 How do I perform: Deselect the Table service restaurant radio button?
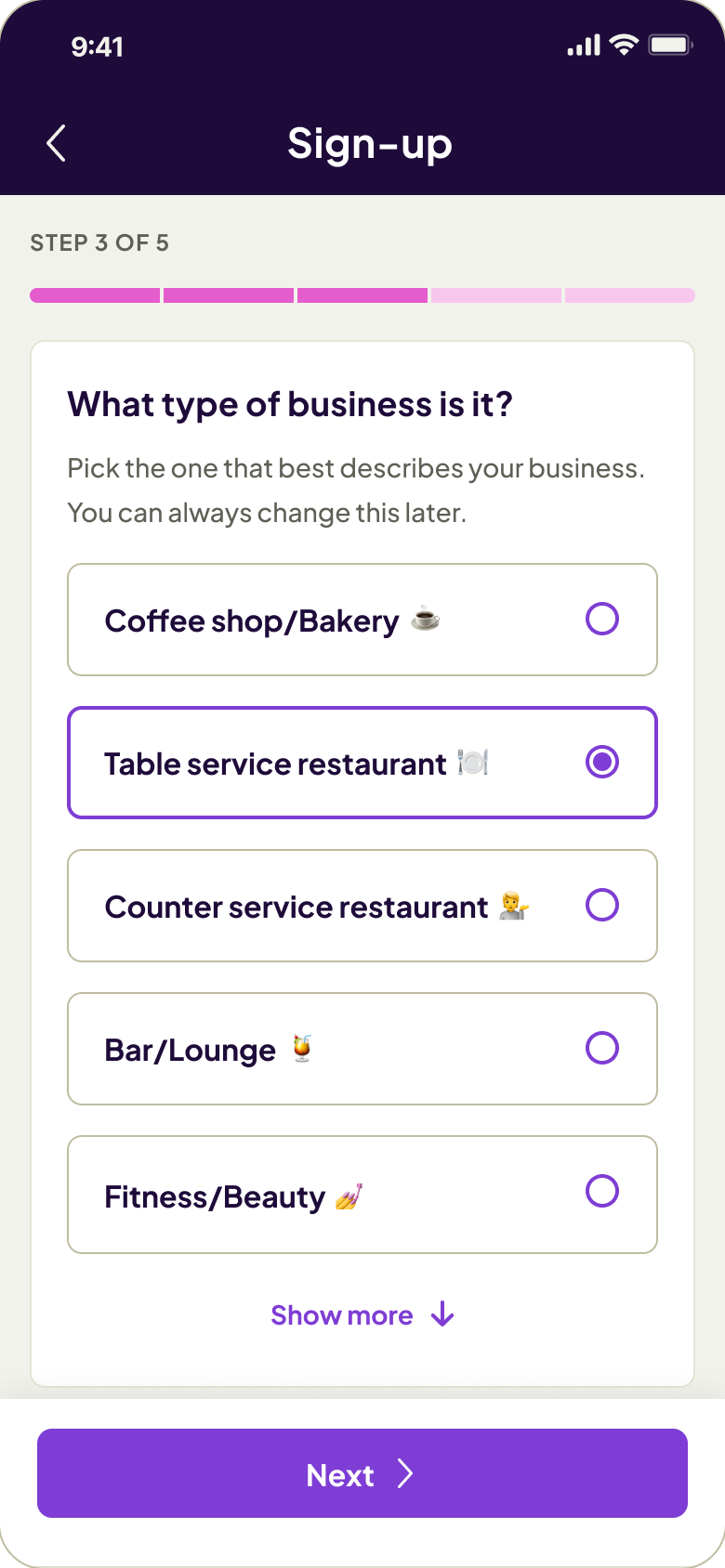602,763
